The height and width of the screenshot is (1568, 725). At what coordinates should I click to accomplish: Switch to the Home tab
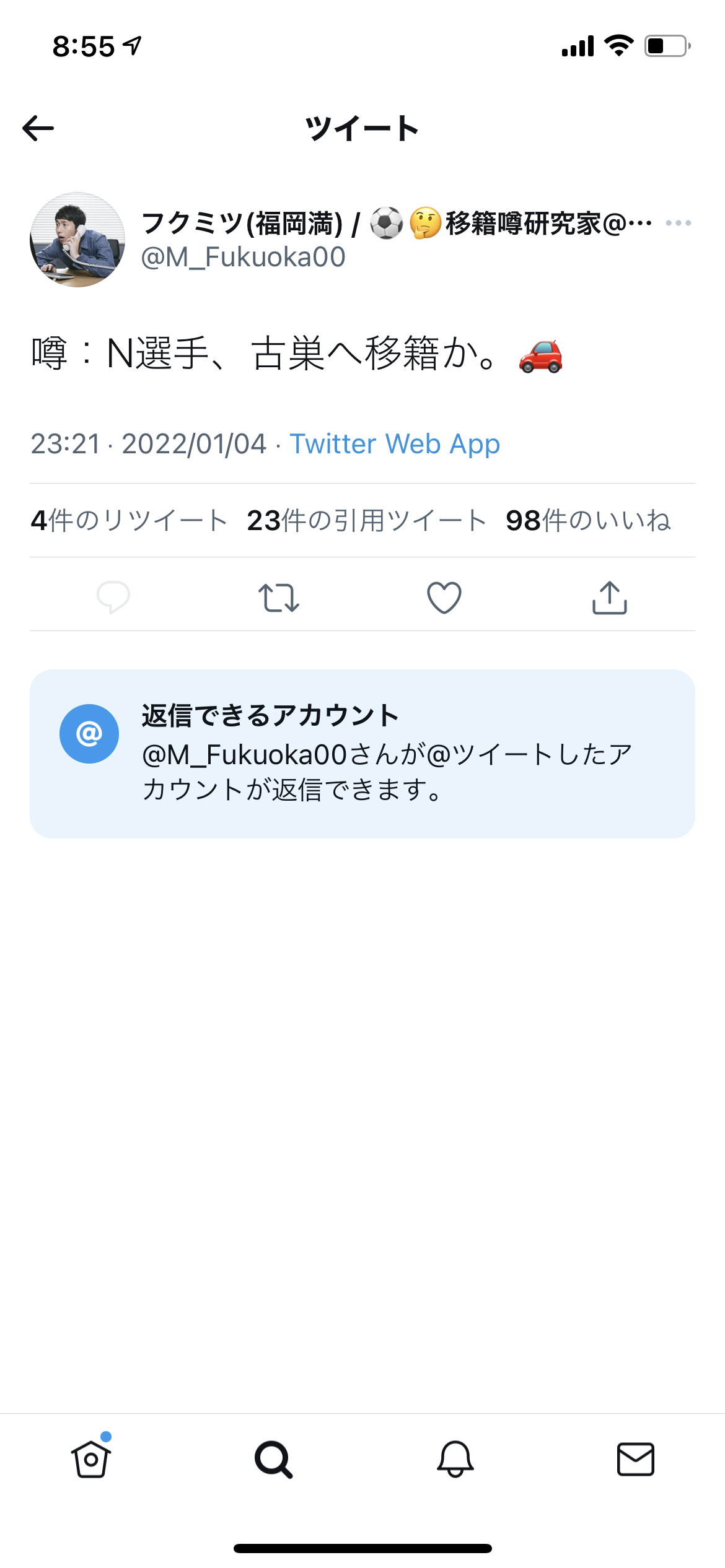point(91,1459)
